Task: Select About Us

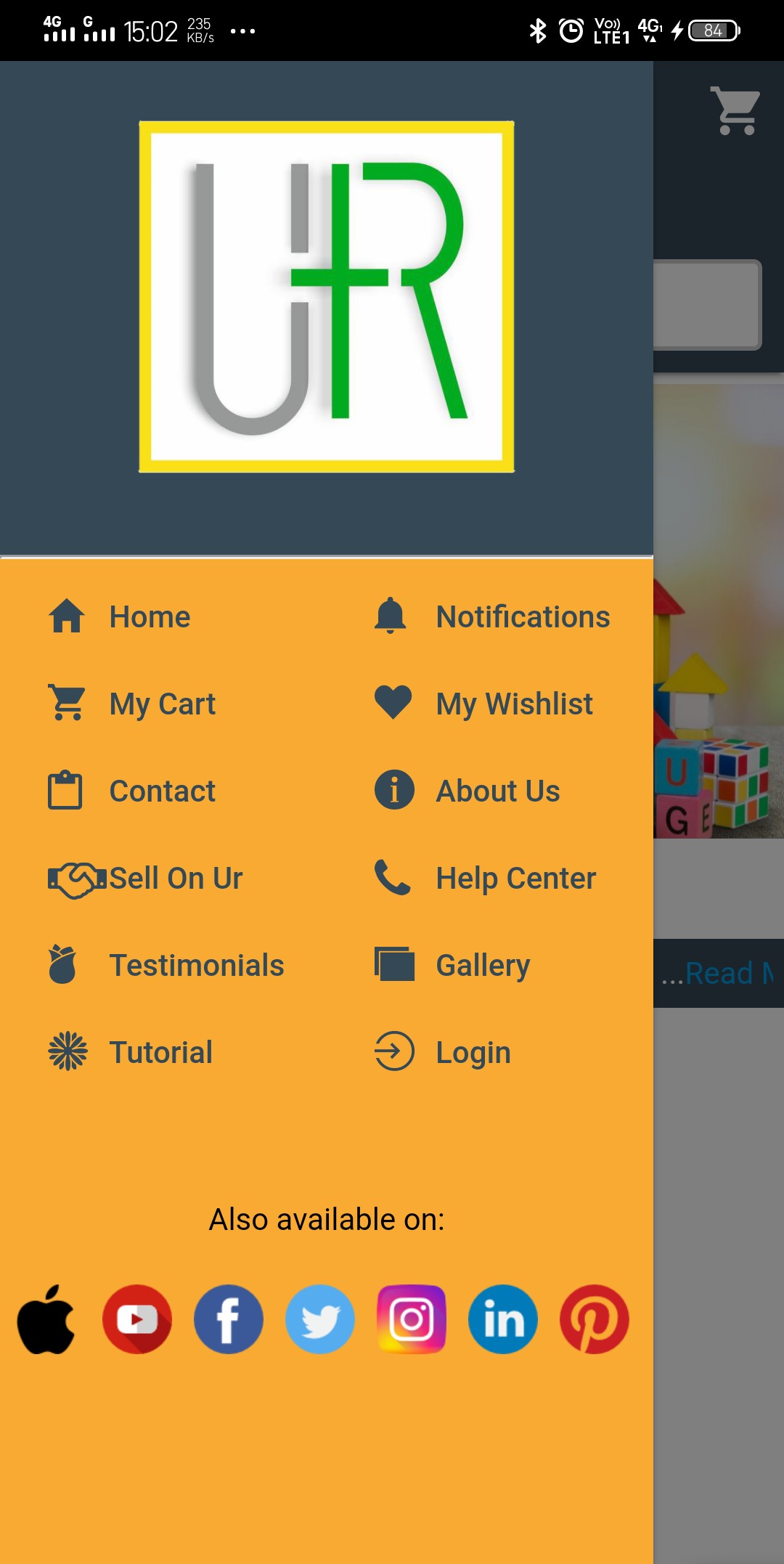Action: pos(497,791)
